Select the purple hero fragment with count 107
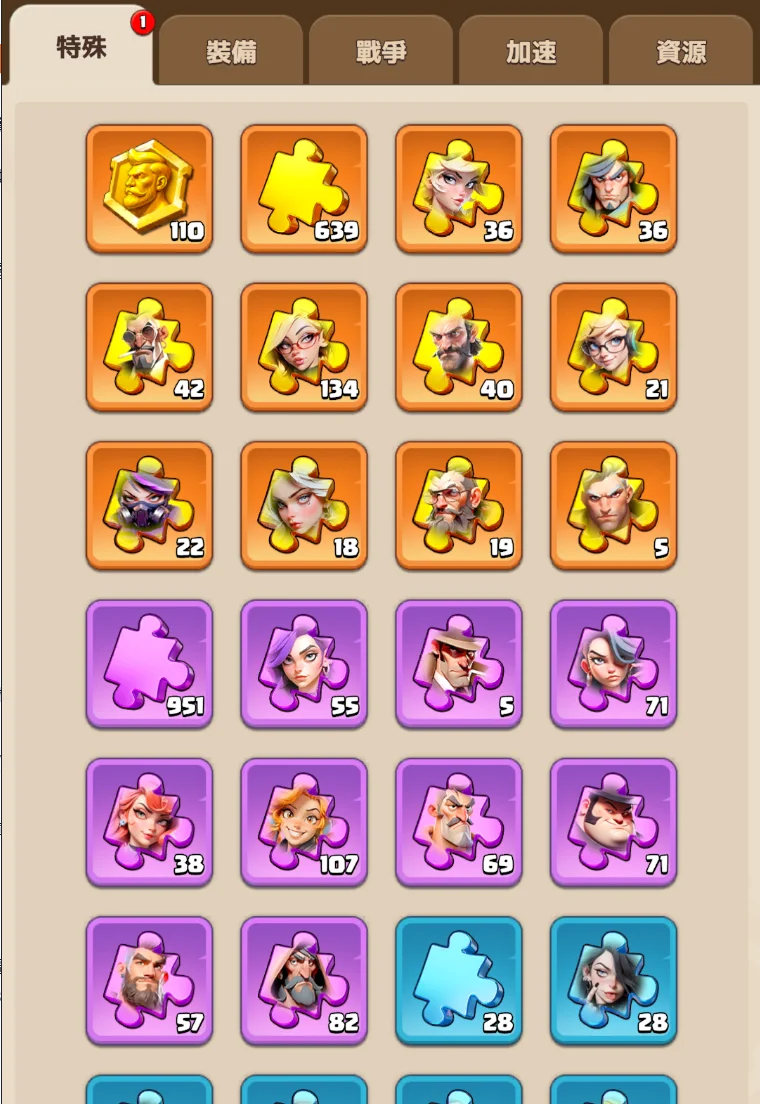Screen dimensions: 760x1104 [304, 822]
